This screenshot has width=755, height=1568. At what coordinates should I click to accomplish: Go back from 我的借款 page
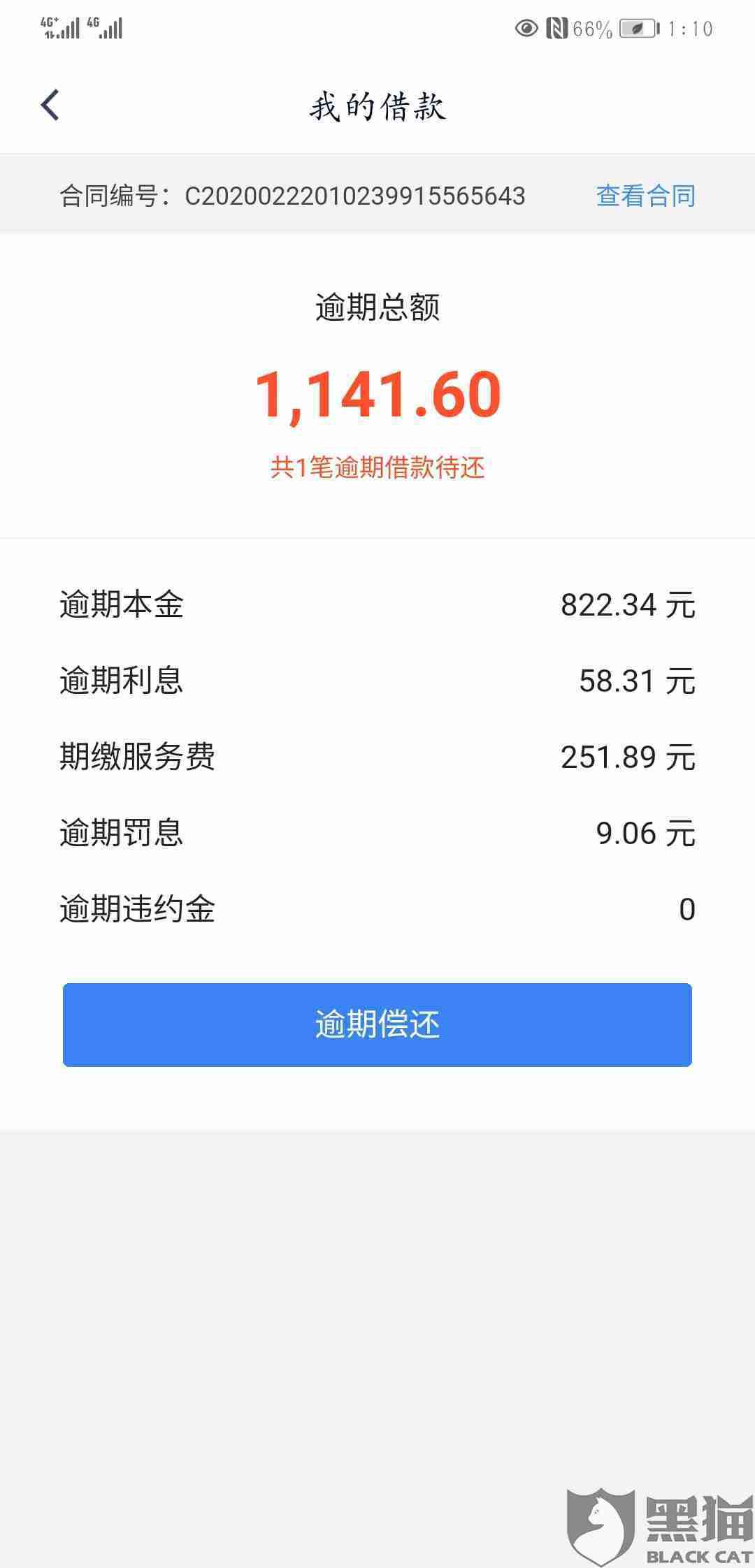[x=50, y=106]
